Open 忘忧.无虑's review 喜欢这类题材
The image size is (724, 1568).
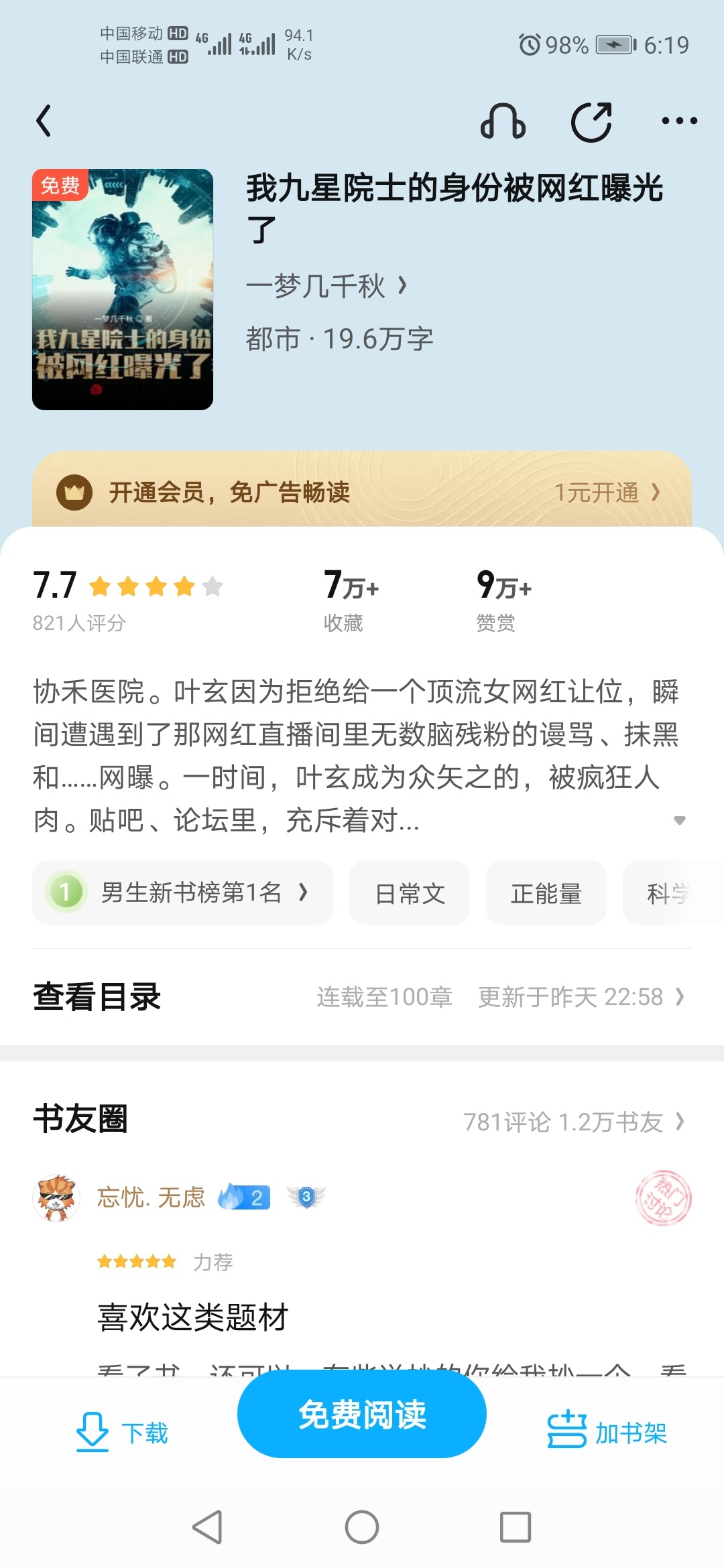193,1317
